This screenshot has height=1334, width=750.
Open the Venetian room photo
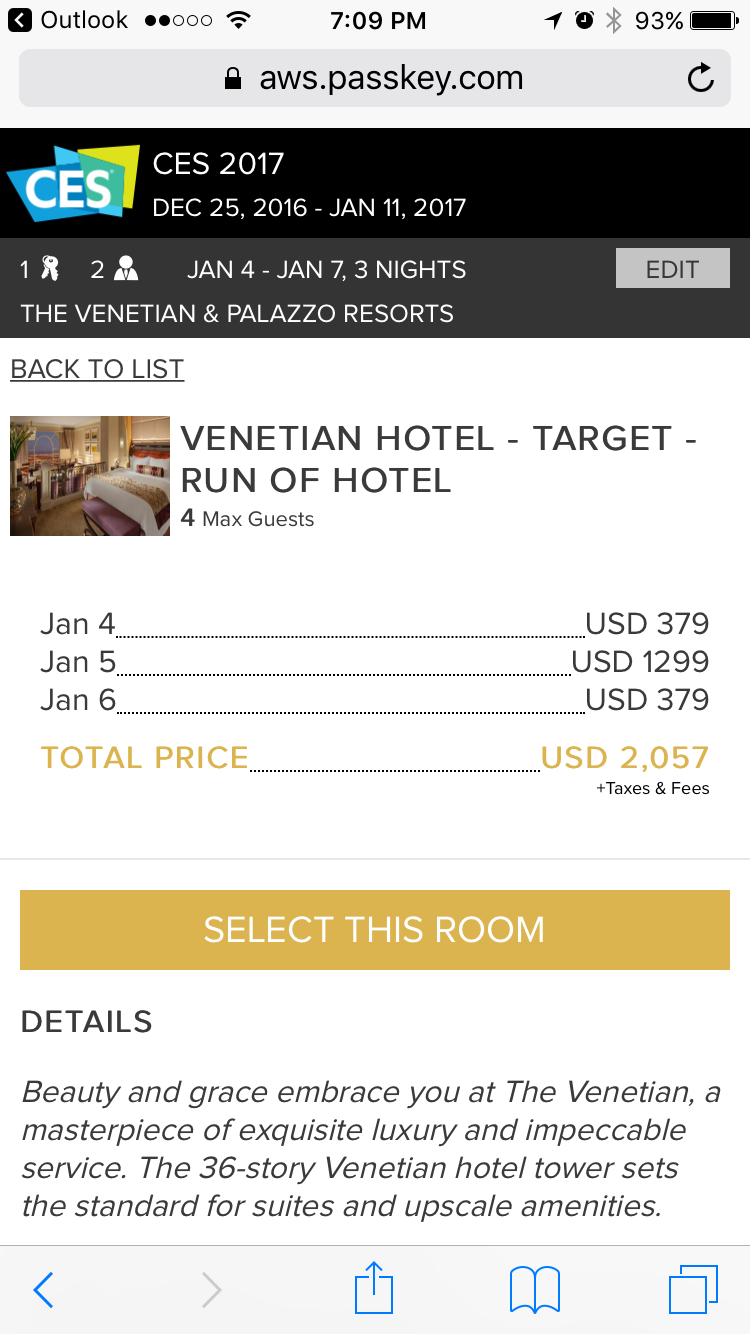(x=90, y=476)
